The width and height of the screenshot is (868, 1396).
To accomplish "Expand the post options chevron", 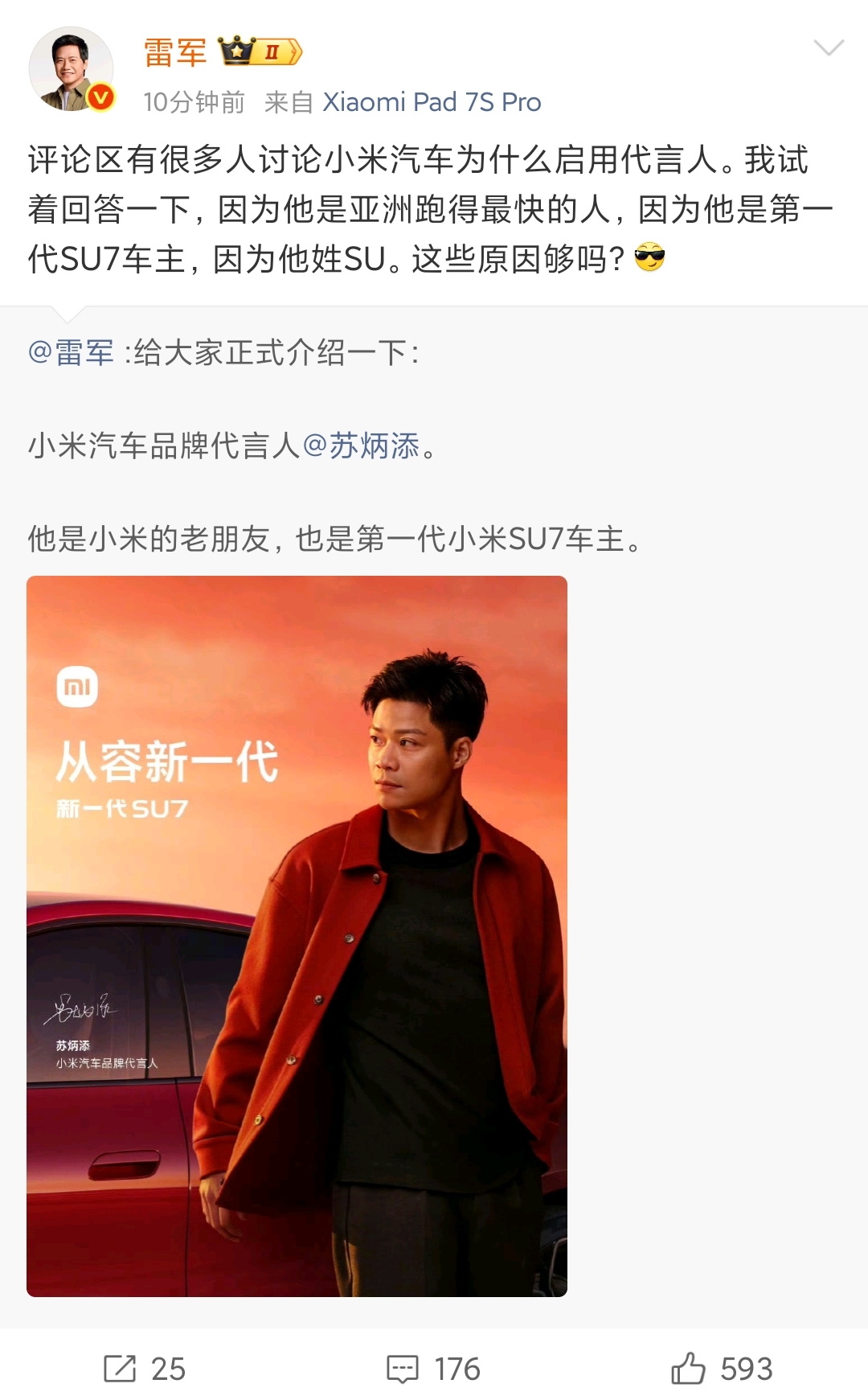I will 828,48.
